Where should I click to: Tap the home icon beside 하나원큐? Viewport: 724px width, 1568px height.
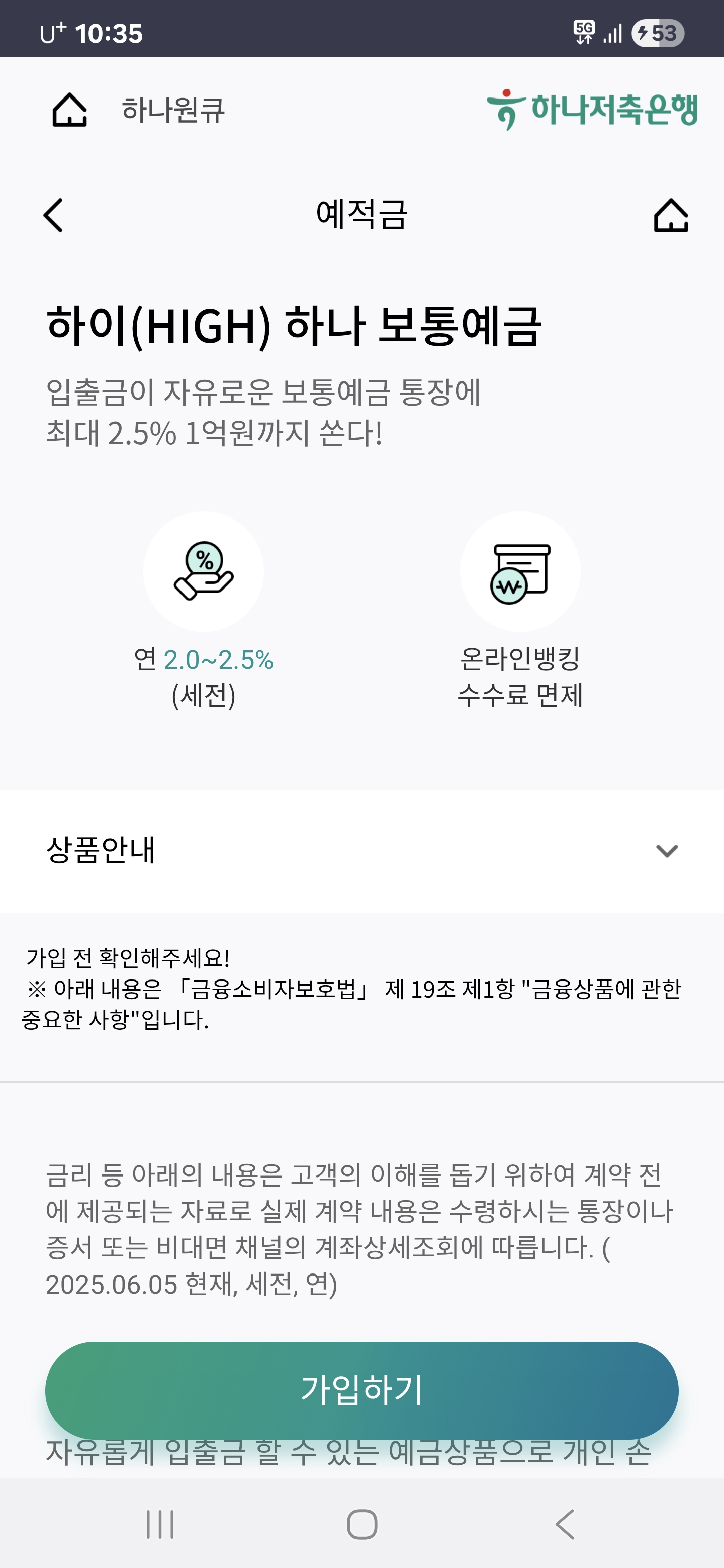tap(69, 110)
